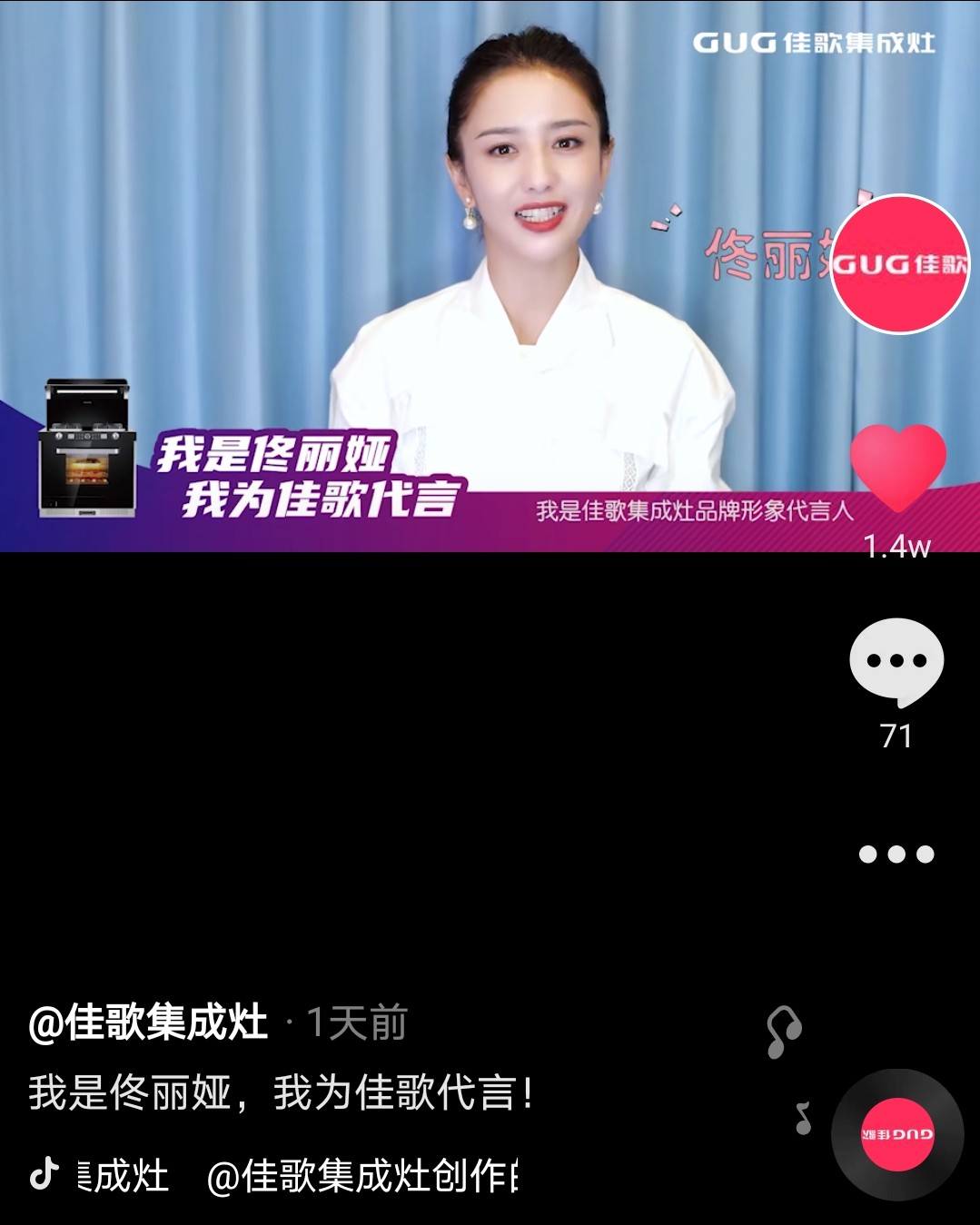Open the GUG佳歌 profile avatar

pos(900,264)
